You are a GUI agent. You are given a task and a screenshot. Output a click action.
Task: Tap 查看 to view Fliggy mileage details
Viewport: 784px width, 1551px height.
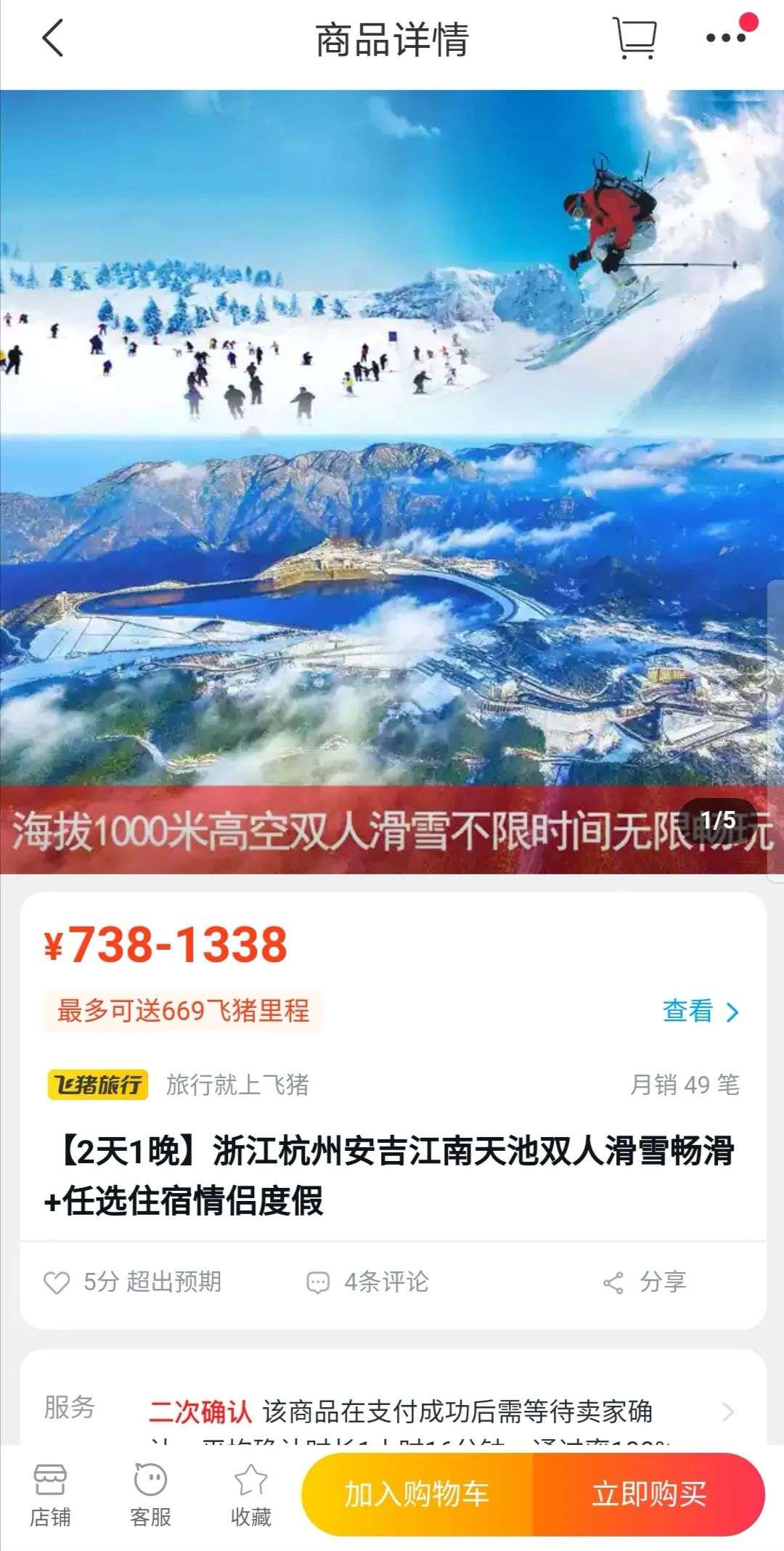700,1011
